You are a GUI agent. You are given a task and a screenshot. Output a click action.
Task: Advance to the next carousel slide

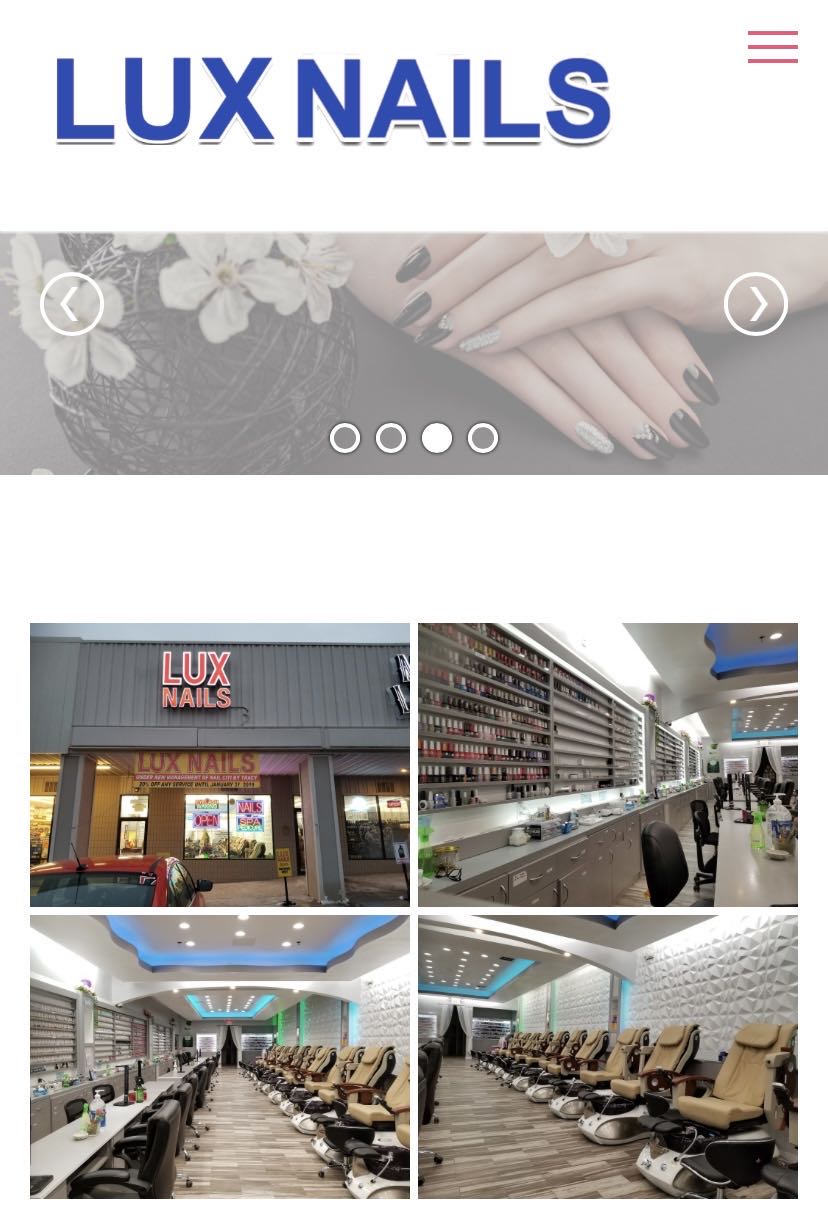pos(755,303)
